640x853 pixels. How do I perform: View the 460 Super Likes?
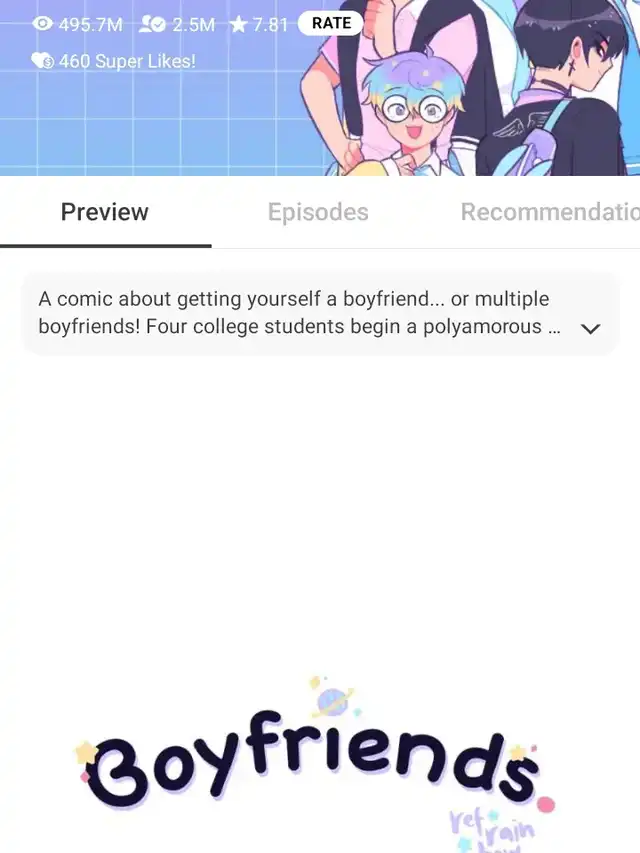[x=113, y=61]
